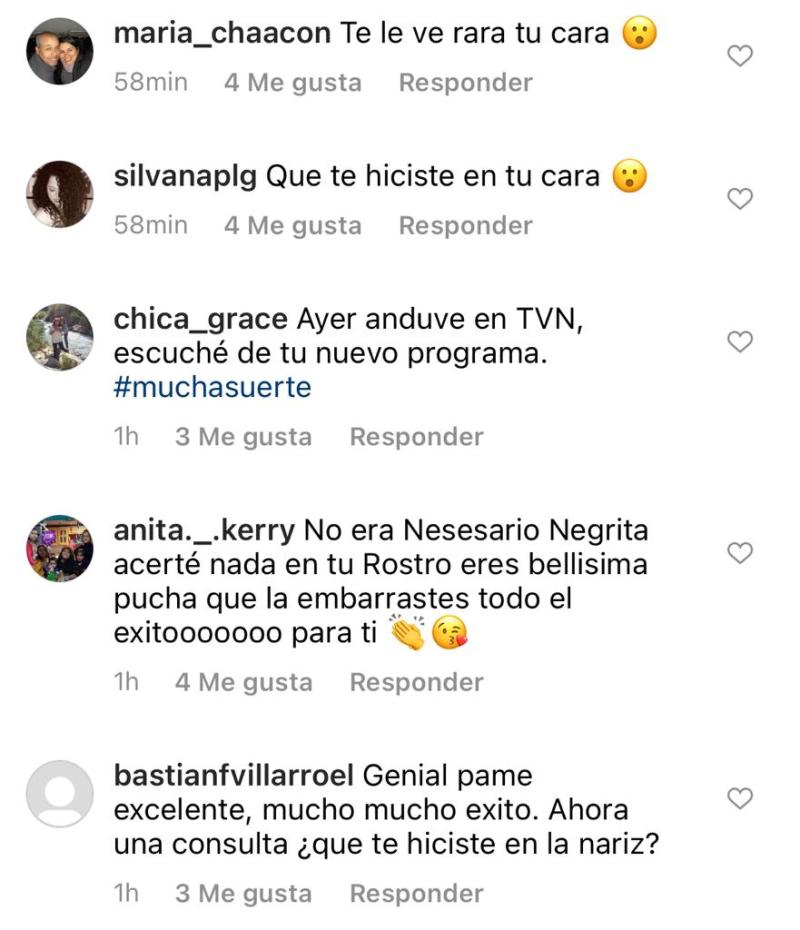Reply to maria_chaacon using Responder
Screen dimensions: 800x930
[464, 83]
